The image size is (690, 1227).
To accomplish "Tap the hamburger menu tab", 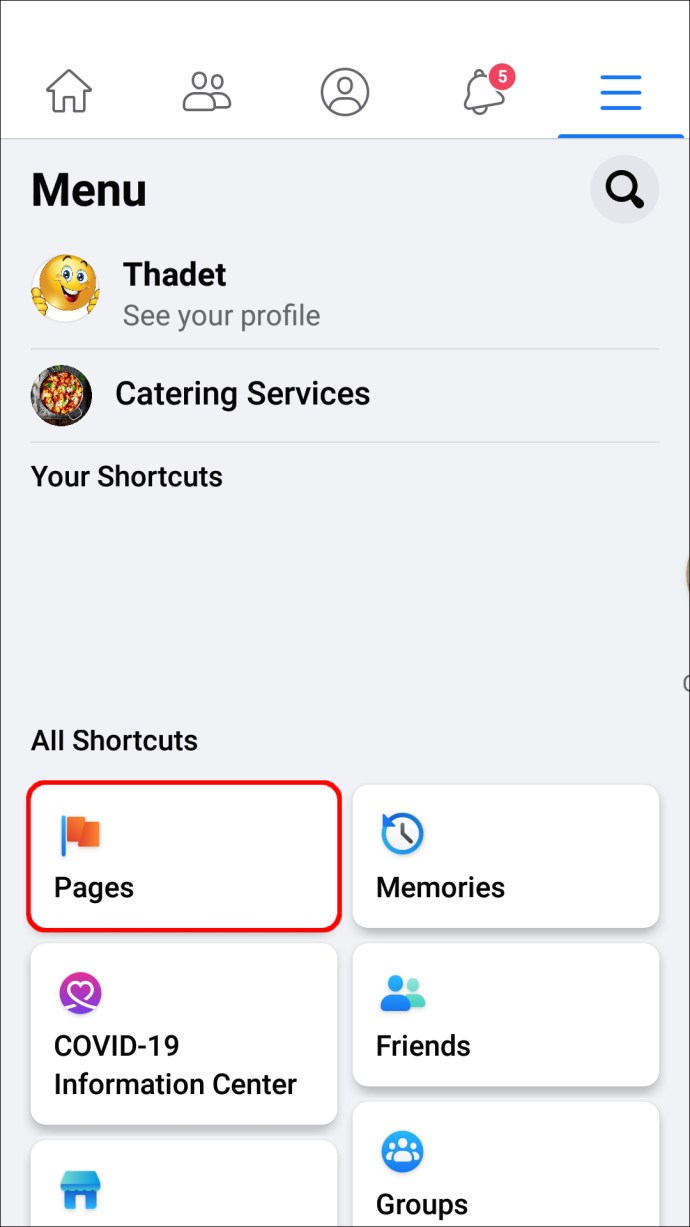I will pos(621,92).
